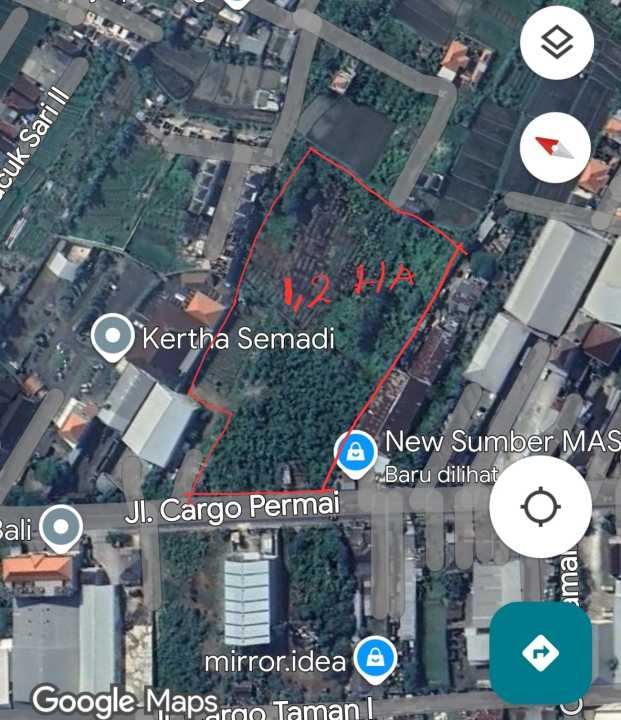Image resolution: width=621 pixels, height=720 pixels.
Task: Open the map layers selector
Action: click(x=557, y=43)
